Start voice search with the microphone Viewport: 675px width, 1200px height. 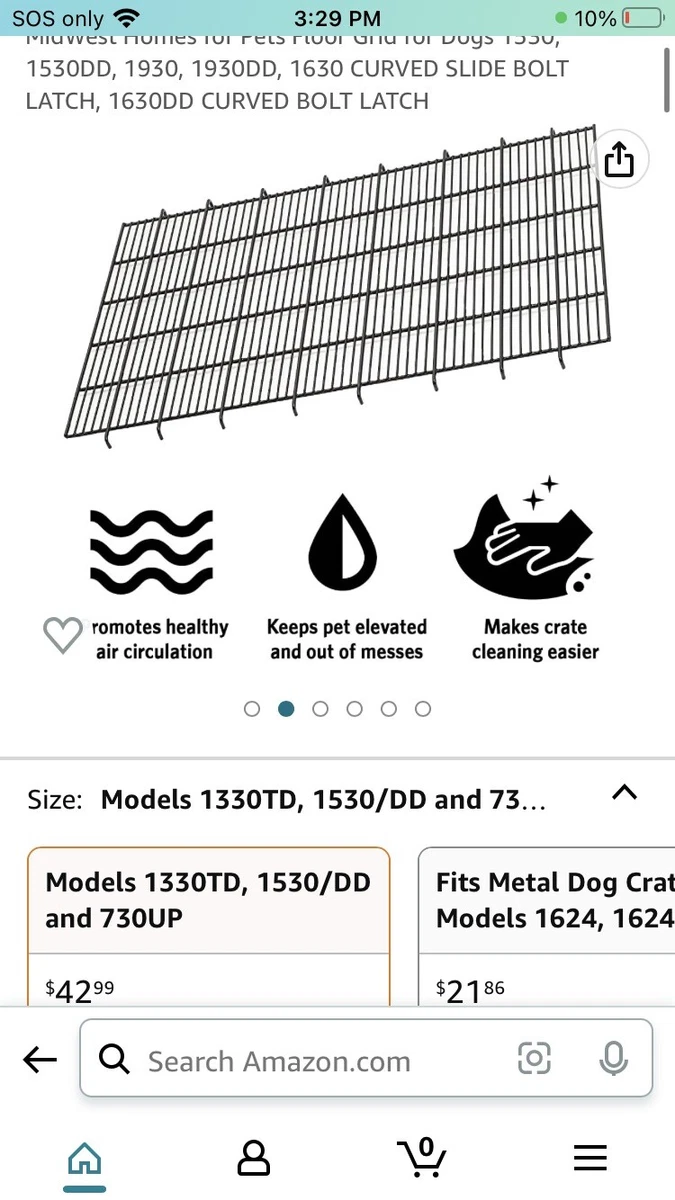coord(613,1058)
